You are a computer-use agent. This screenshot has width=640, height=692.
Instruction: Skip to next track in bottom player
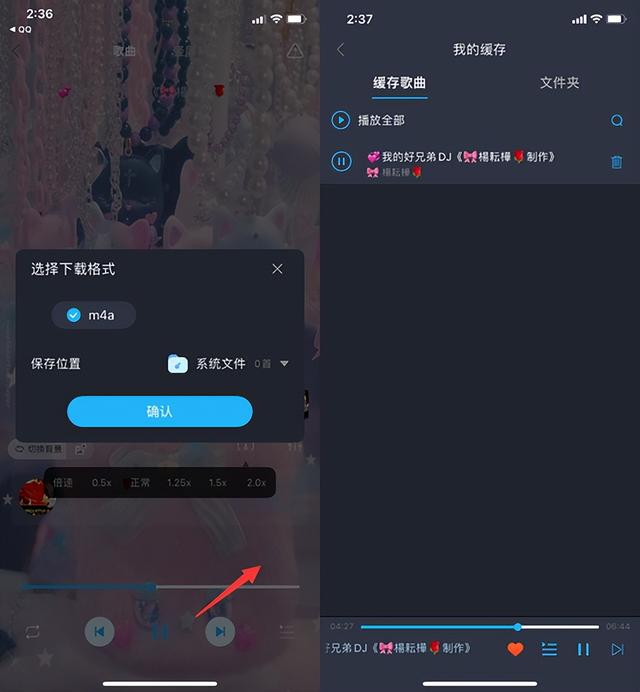coord(617,649)
